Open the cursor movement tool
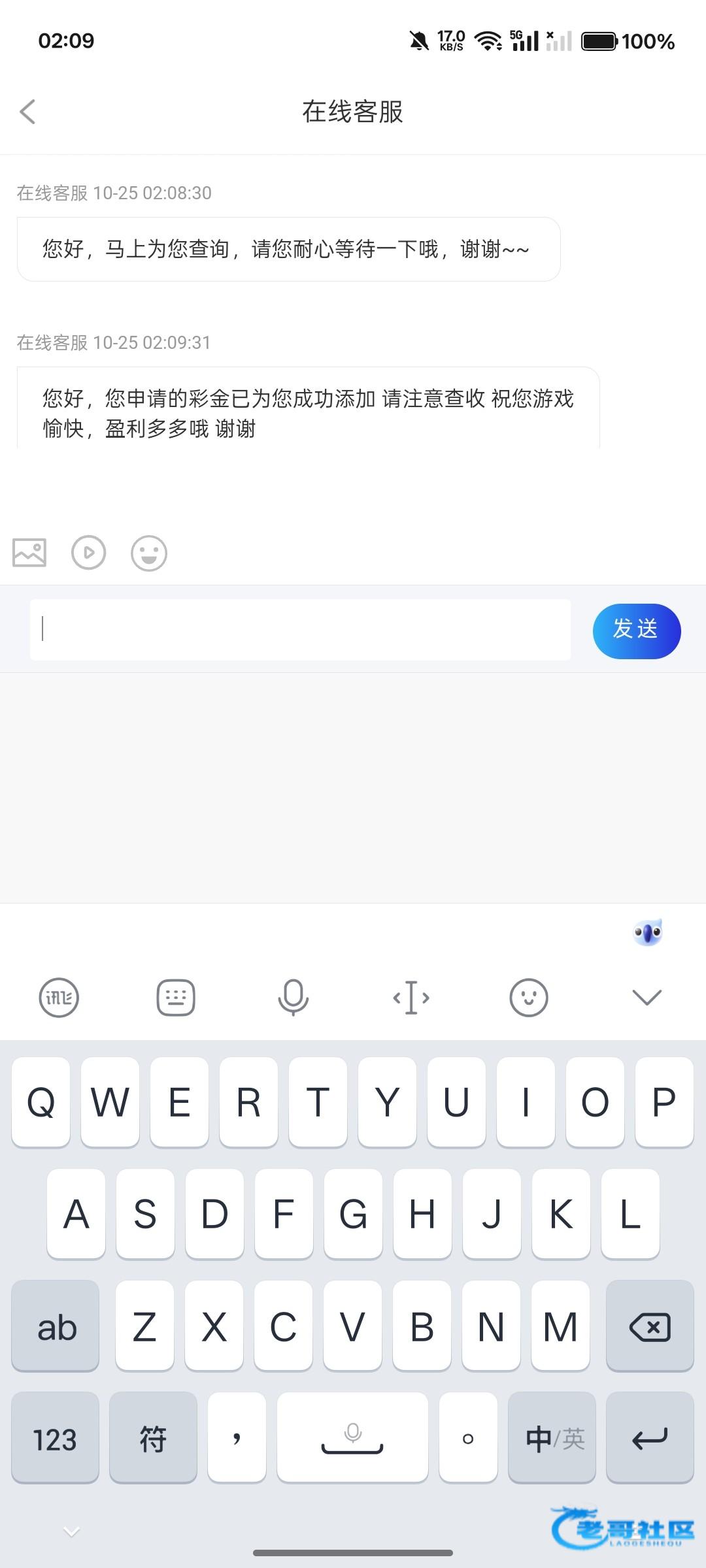The image size is (706, 1568). pyautogui.click(x=411, y=998)
